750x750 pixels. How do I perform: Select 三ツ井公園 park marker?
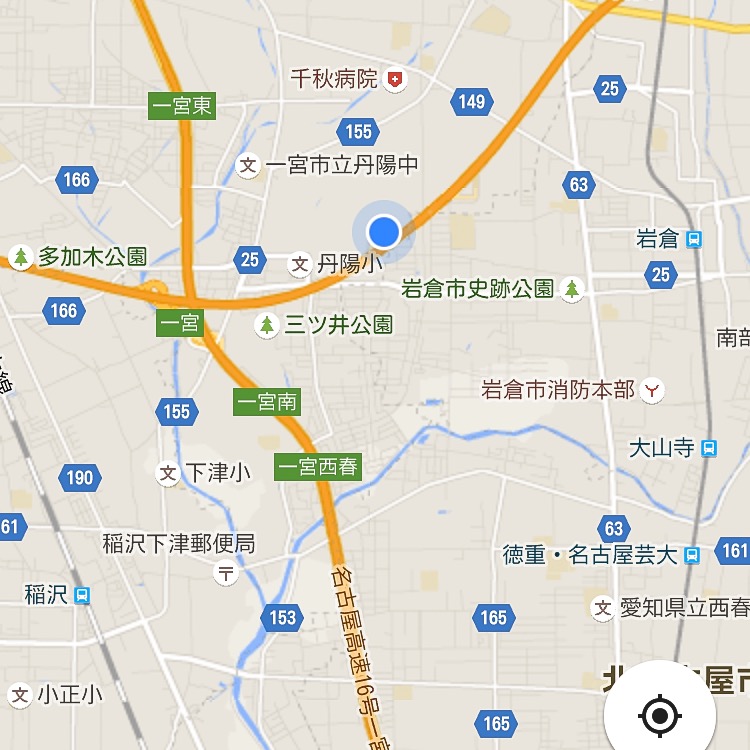point(267,325)
